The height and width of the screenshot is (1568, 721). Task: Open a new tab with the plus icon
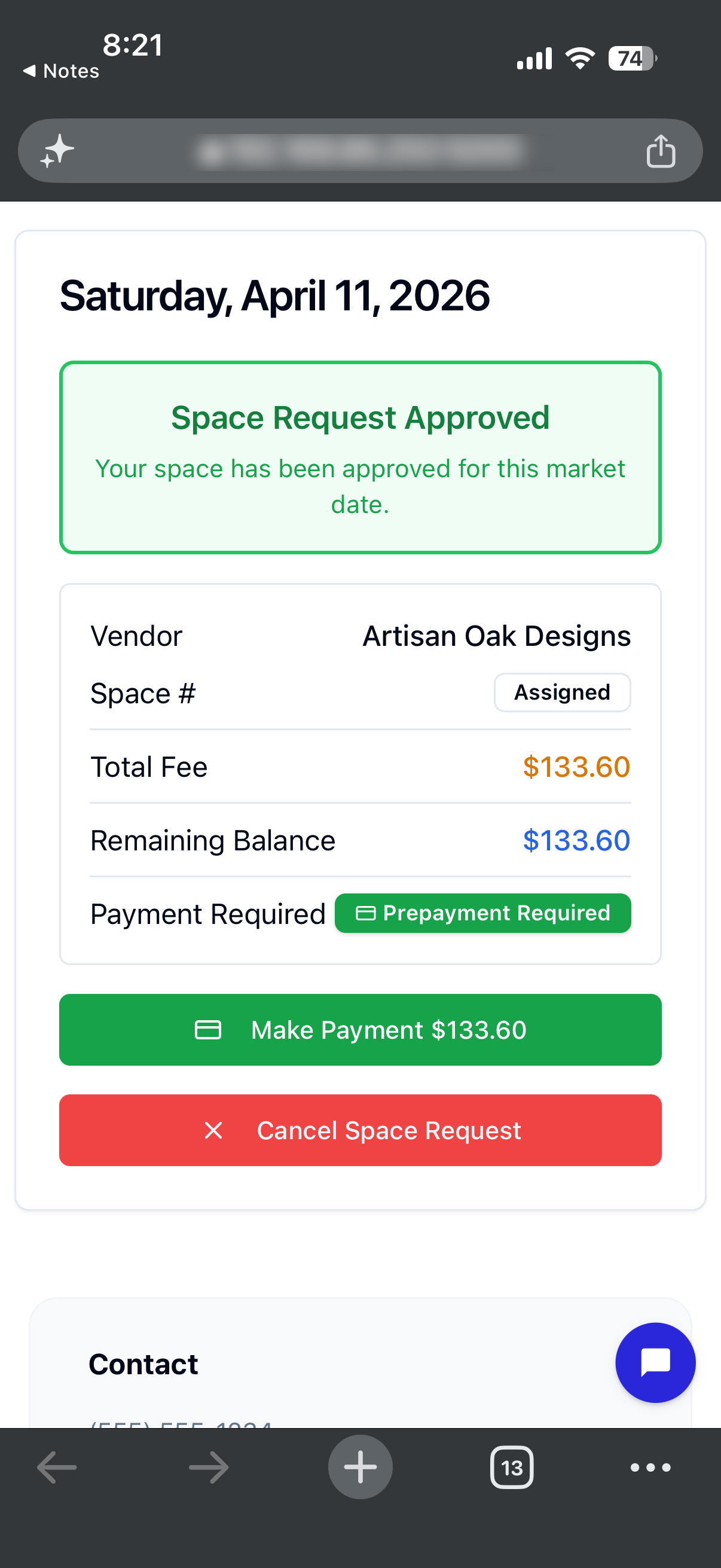tap(360, 1467)
